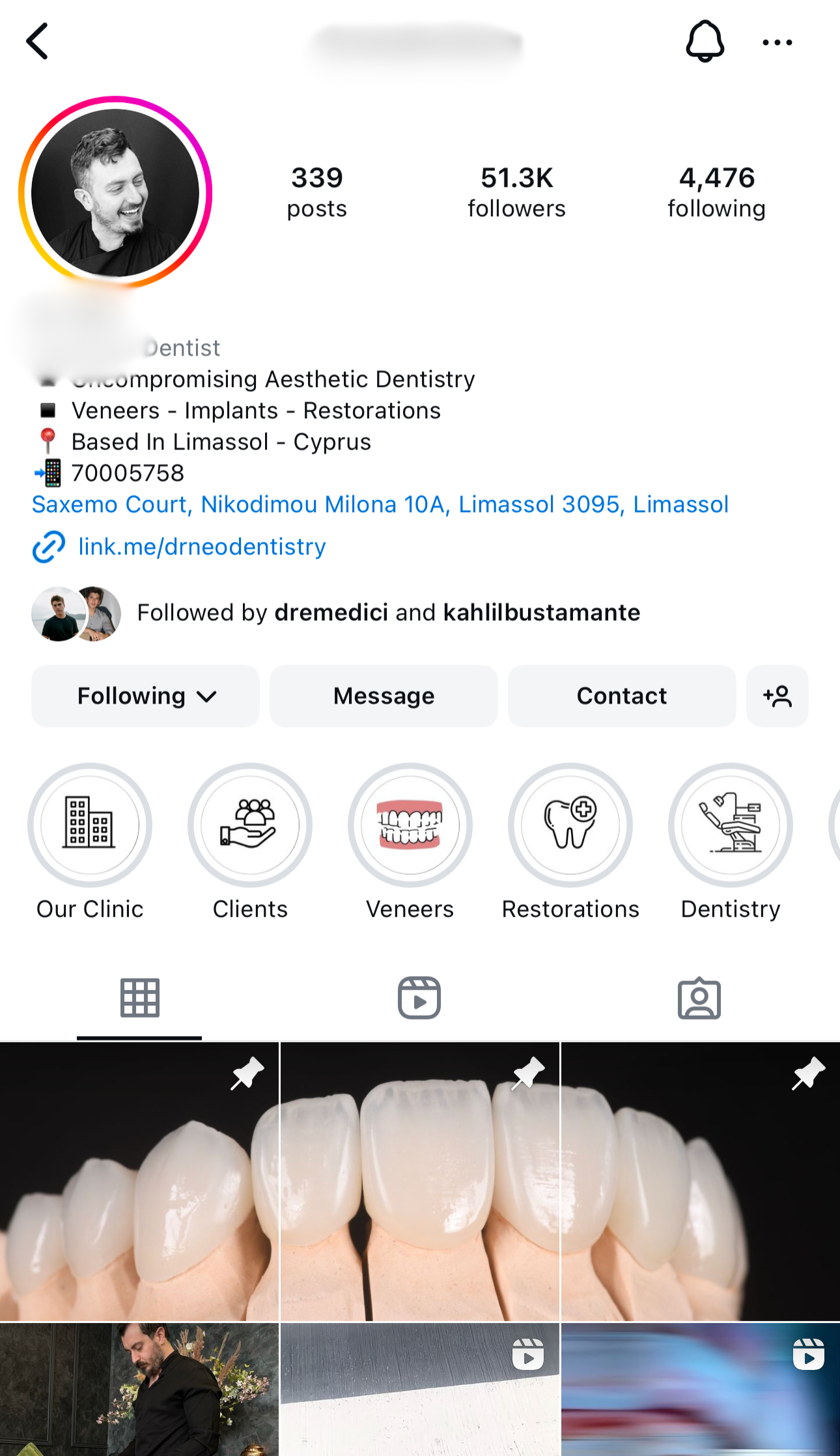Open the Saxemo Court address link
The image size is (840, 1456).
[x=380, y=504]
